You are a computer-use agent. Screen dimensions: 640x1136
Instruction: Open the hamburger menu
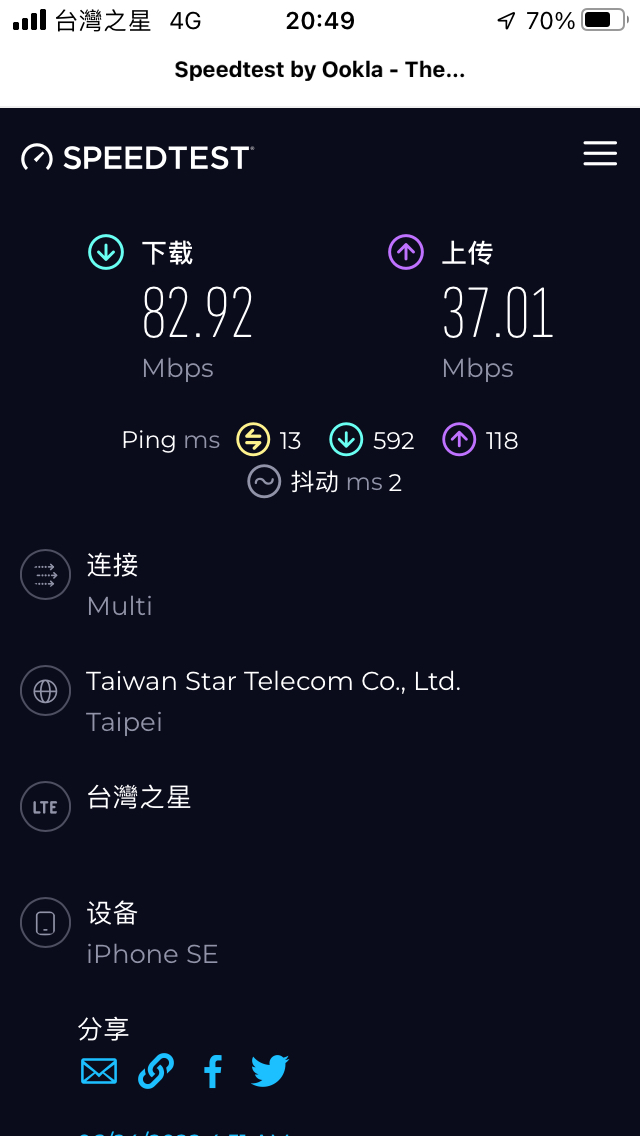(600, 154)
